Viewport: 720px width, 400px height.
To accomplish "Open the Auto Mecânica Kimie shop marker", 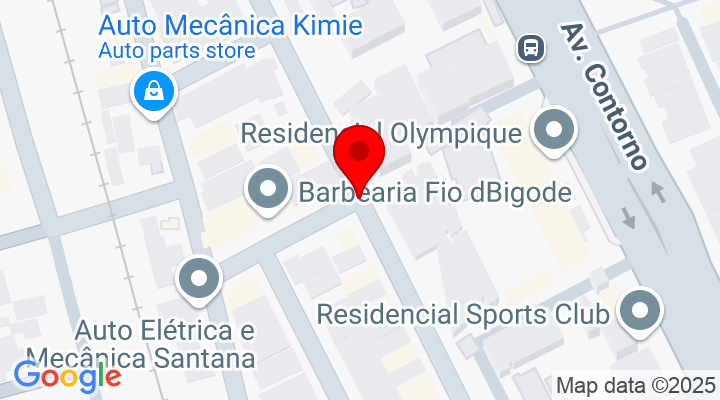I will click(x=154, y=93).
